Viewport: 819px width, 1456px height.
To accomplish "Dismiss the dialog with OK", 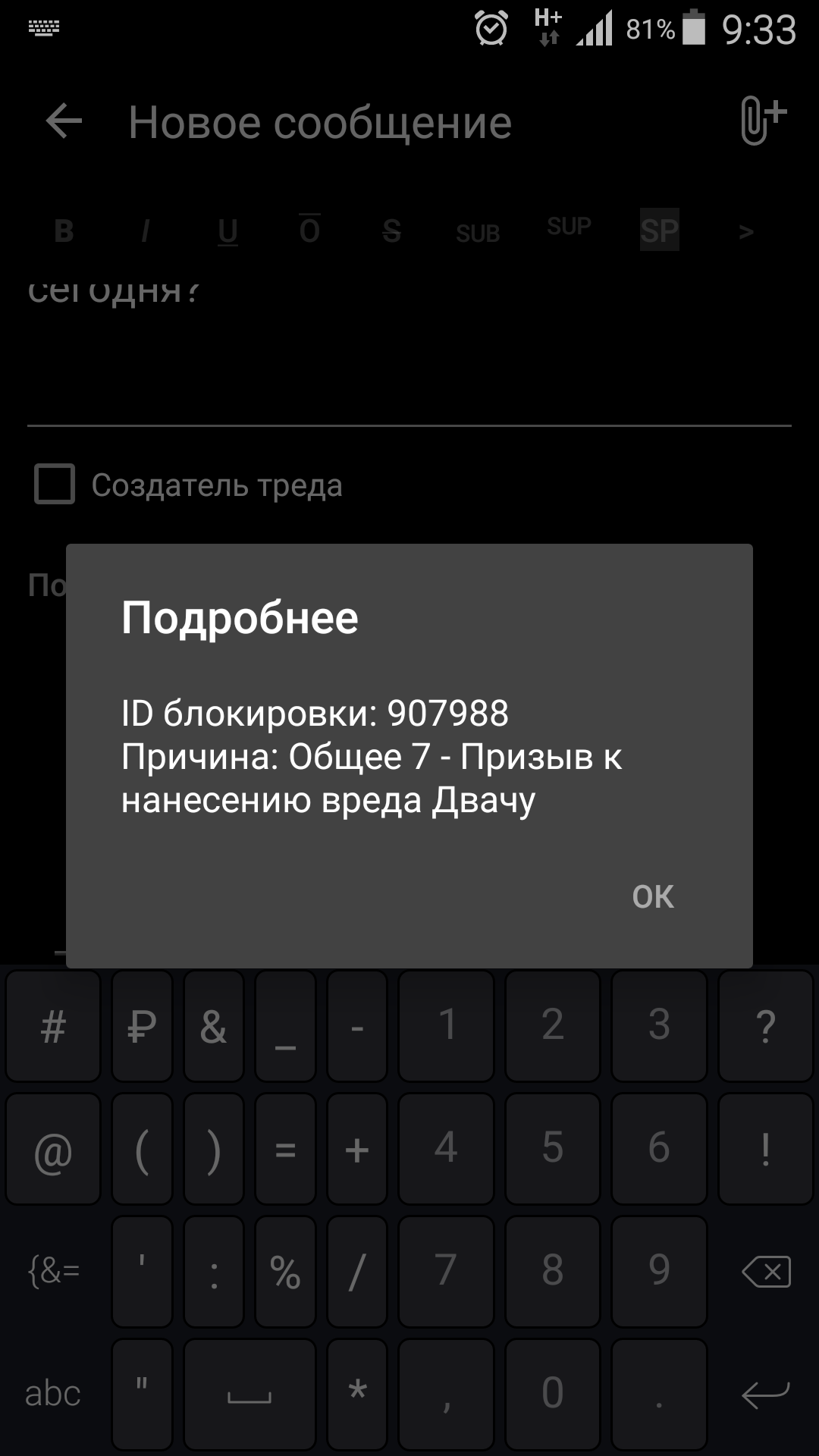I will coord(653,896).
